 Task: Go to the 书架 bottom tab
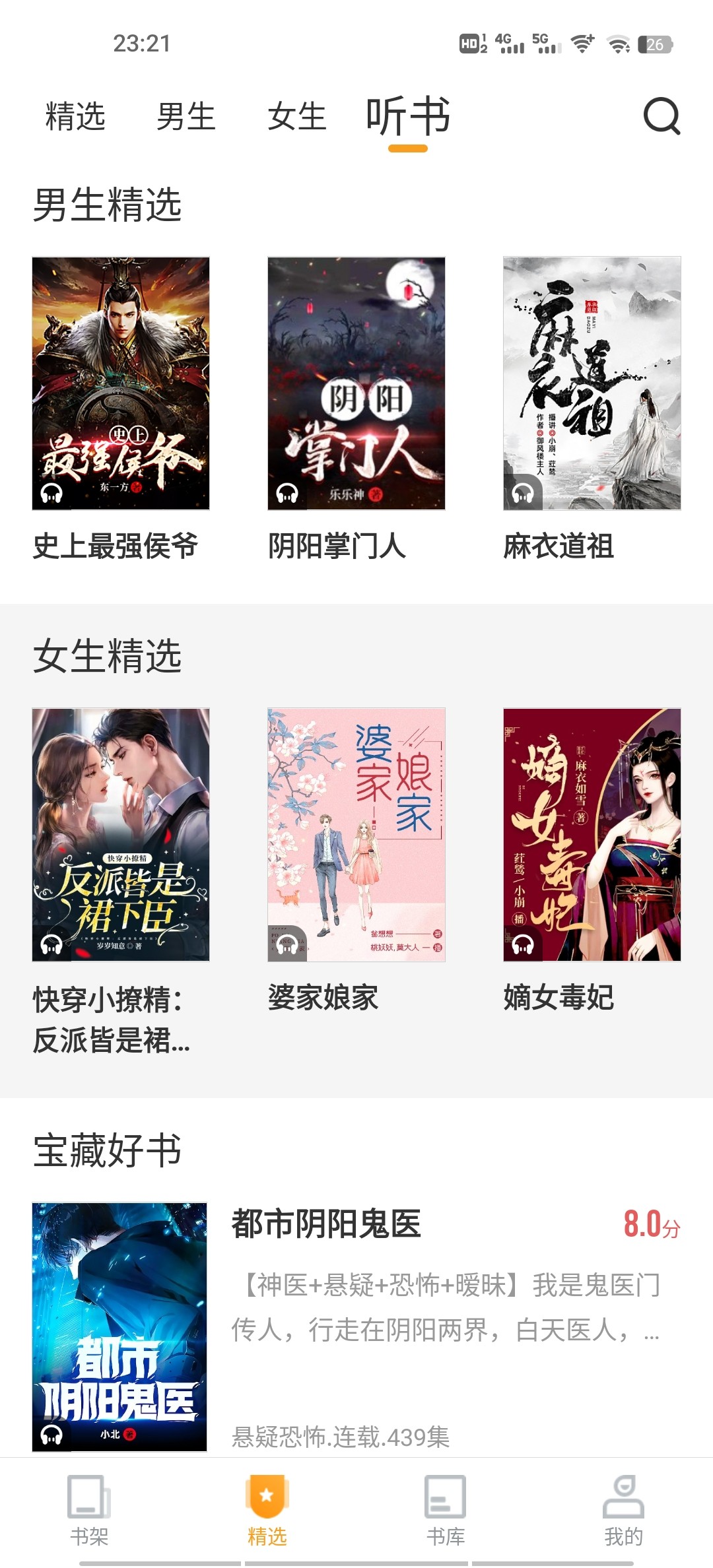89,1511
